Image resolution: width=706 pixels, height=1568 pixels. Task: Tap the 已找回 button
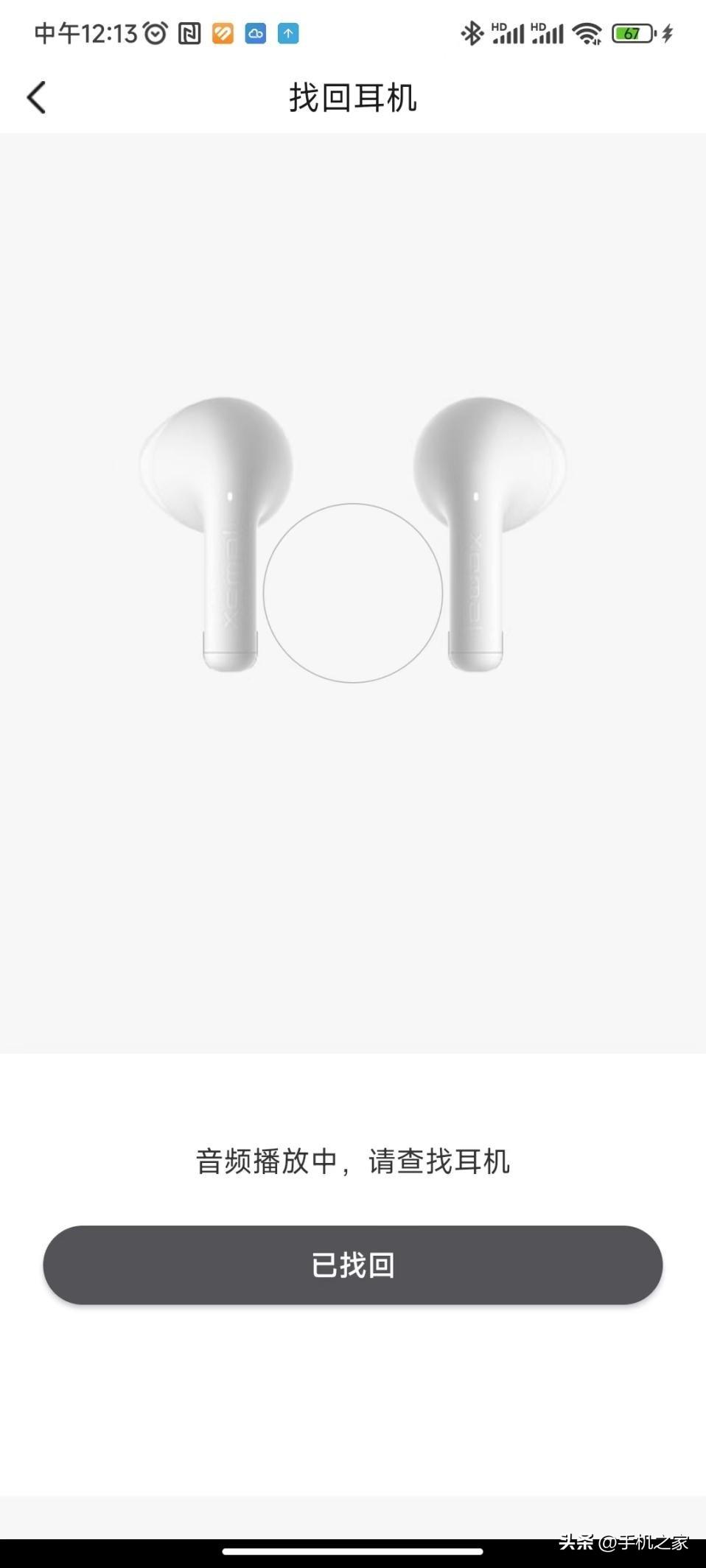(352, 1265)
